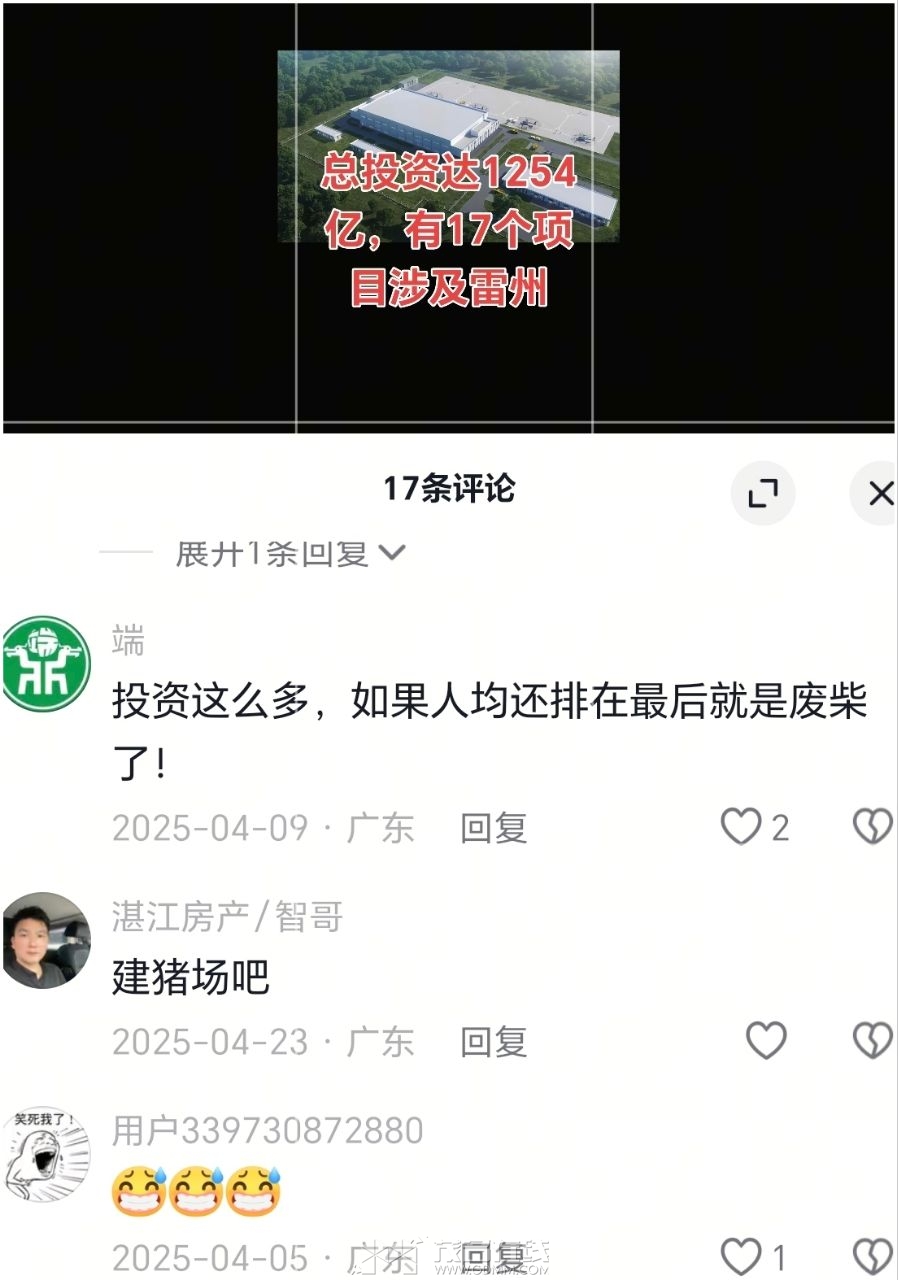Open 湛江房产/智哥's profile avatar
The image size is (898, 1280).
[46, 941]
